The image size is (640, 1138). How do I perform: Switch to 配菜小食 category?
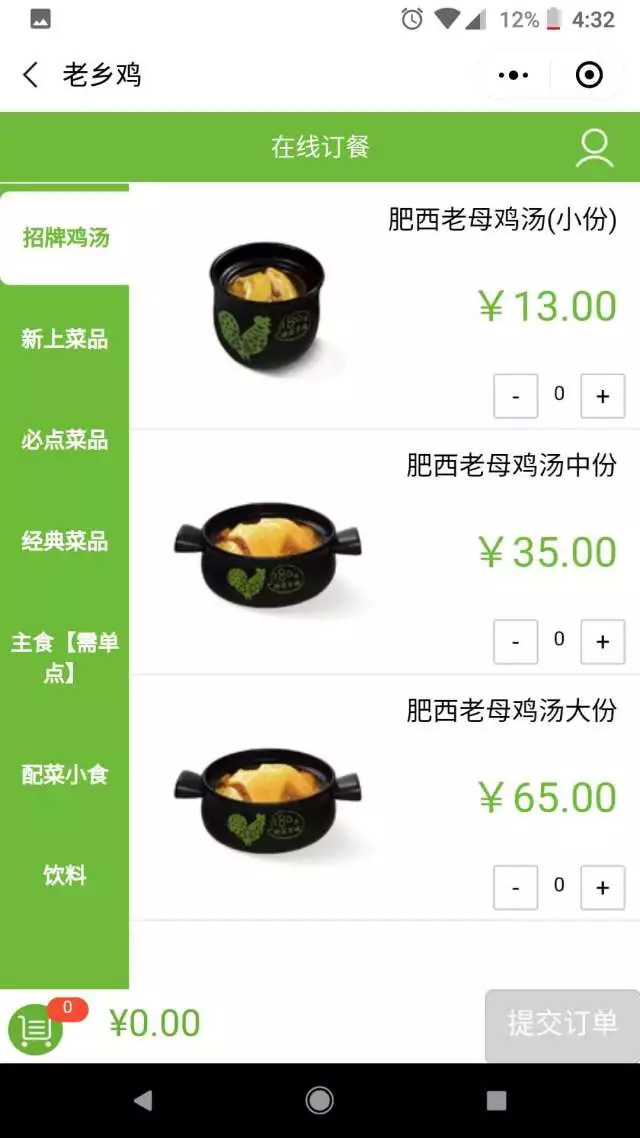pyautogui.click(x=65, y=774)
